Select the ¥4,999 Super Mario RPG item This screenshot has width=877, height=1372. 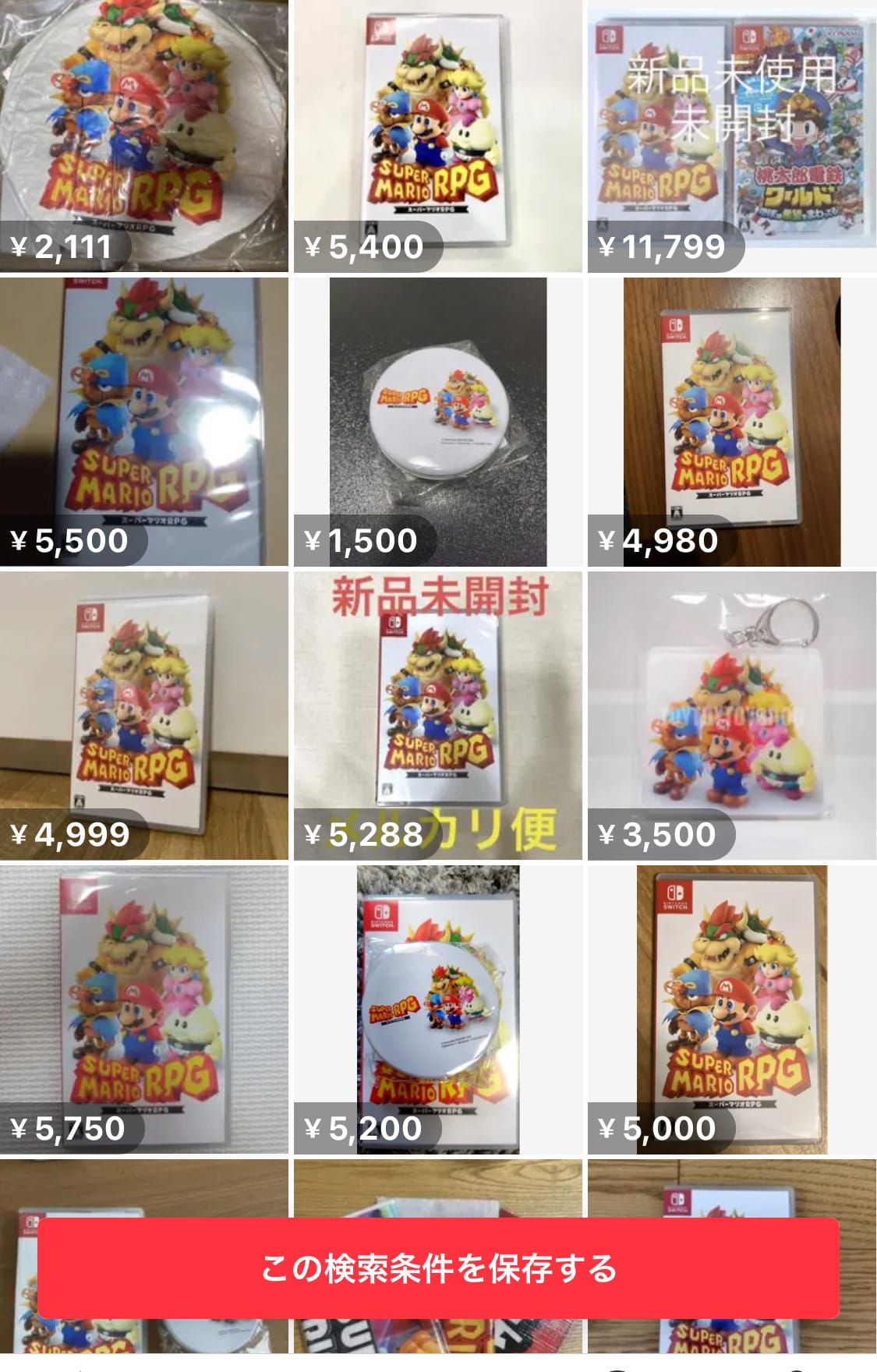(x=143, y=715)
